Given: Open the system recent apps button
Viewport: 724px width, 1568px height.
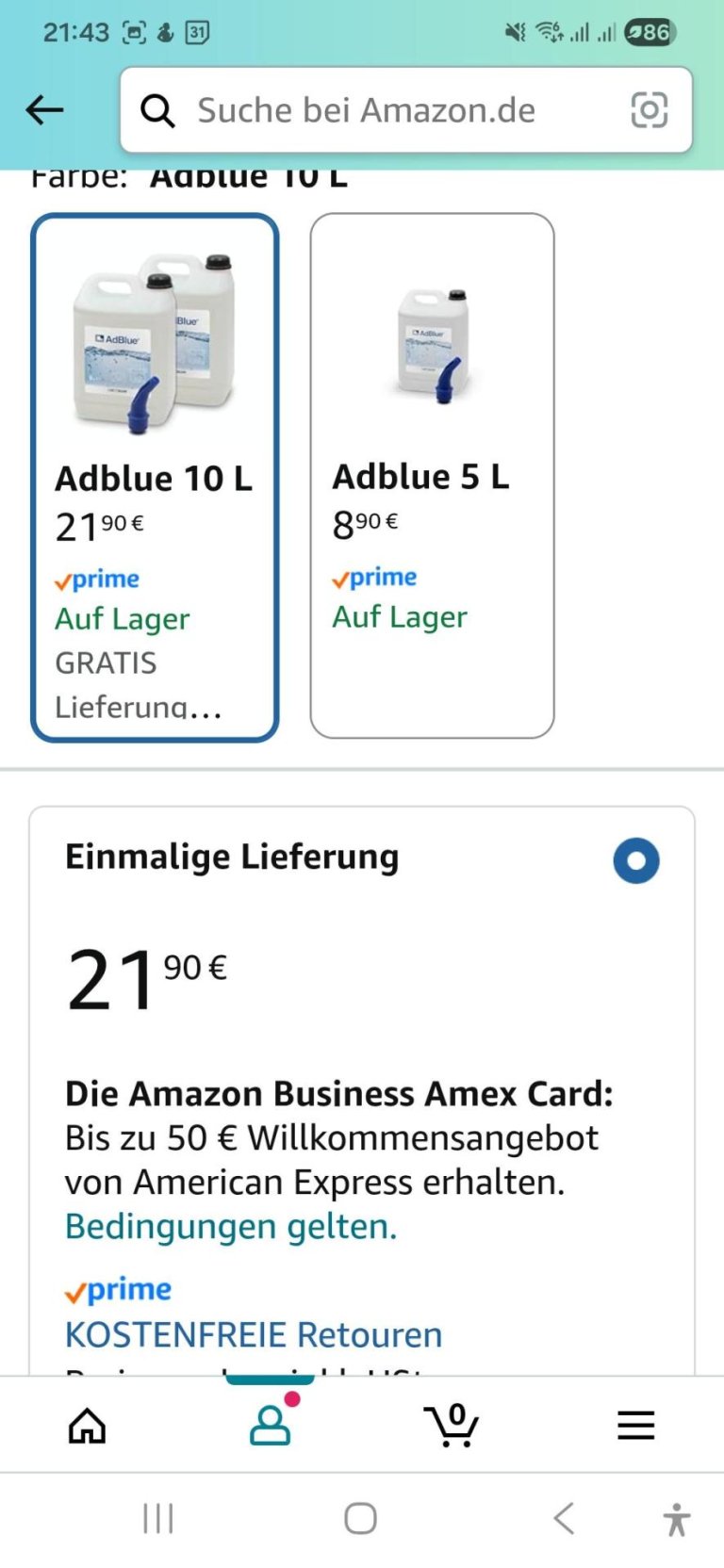Looking at the screenshot, I should pos(158,1518).
